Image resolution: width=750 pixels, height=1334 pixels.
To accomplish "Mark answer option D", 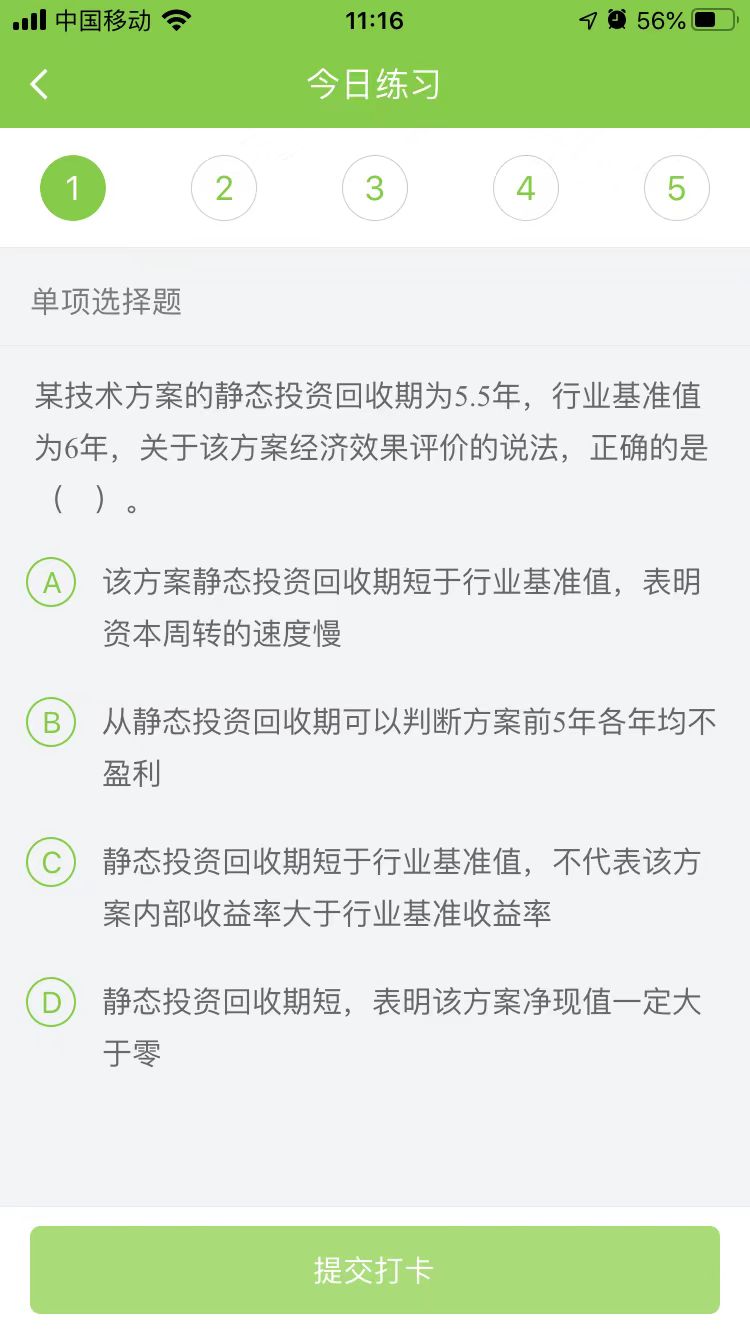I will click(52, 1003).
